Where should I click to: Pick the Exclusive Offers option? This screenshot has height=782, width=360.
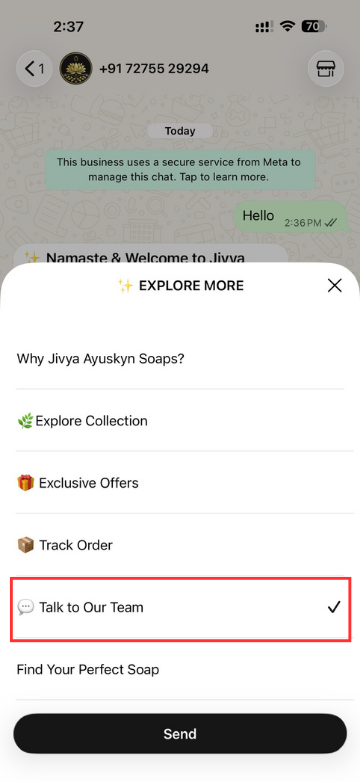tap(180, 483)
